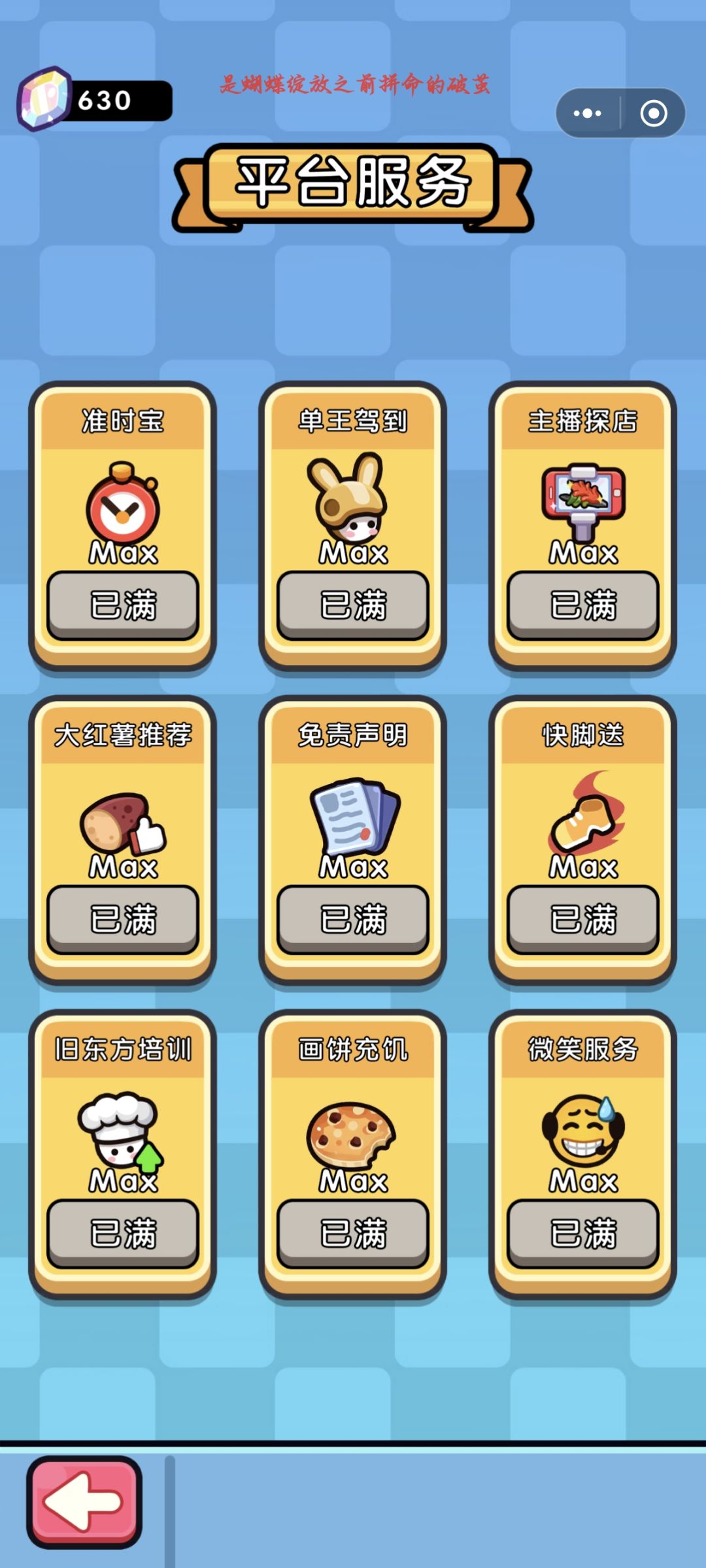The height and width of the screenshot is (1568, 706).
Task: Click the 平台服务 title banner
Action: click(353, 184)
